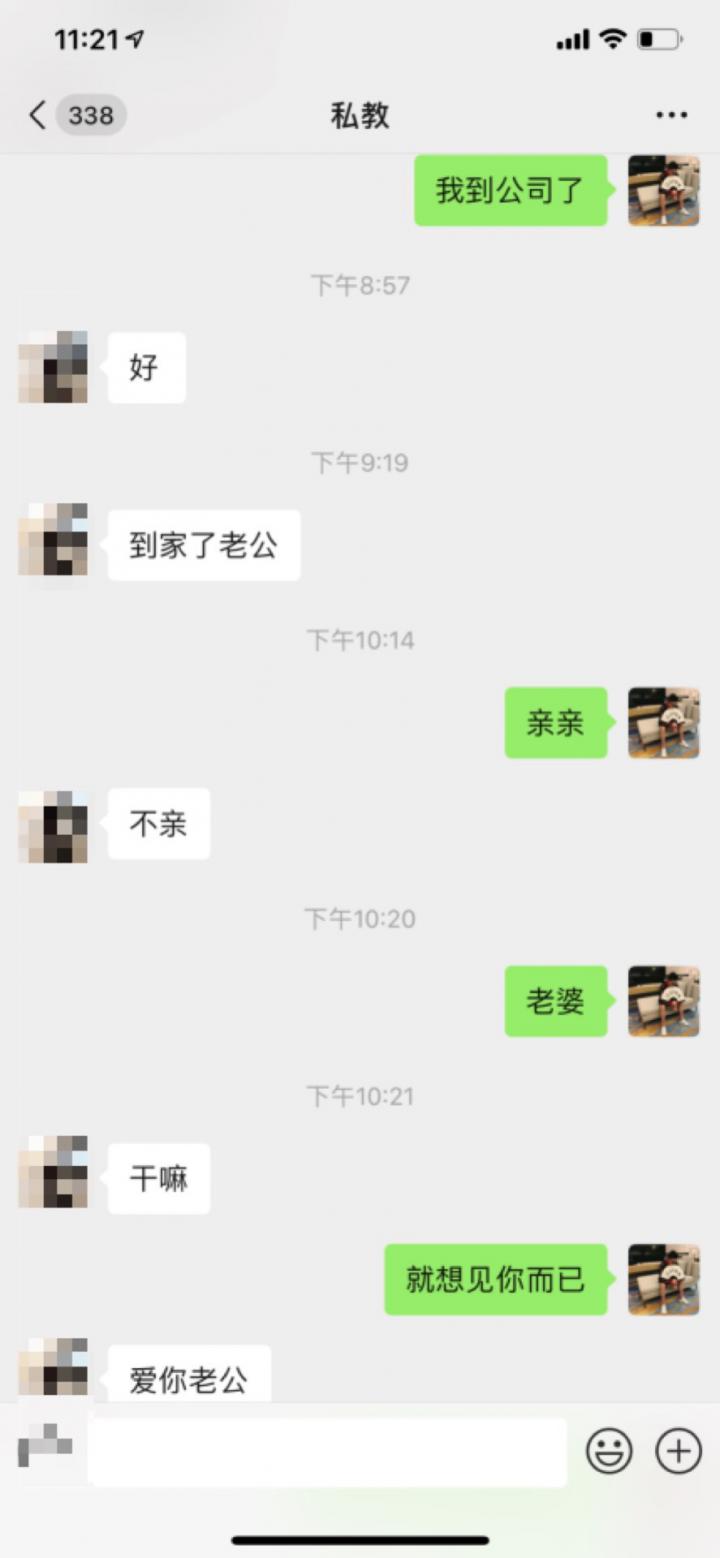
Task: Select the green bubble 就想见你而已
Action: pos(496,1278)
